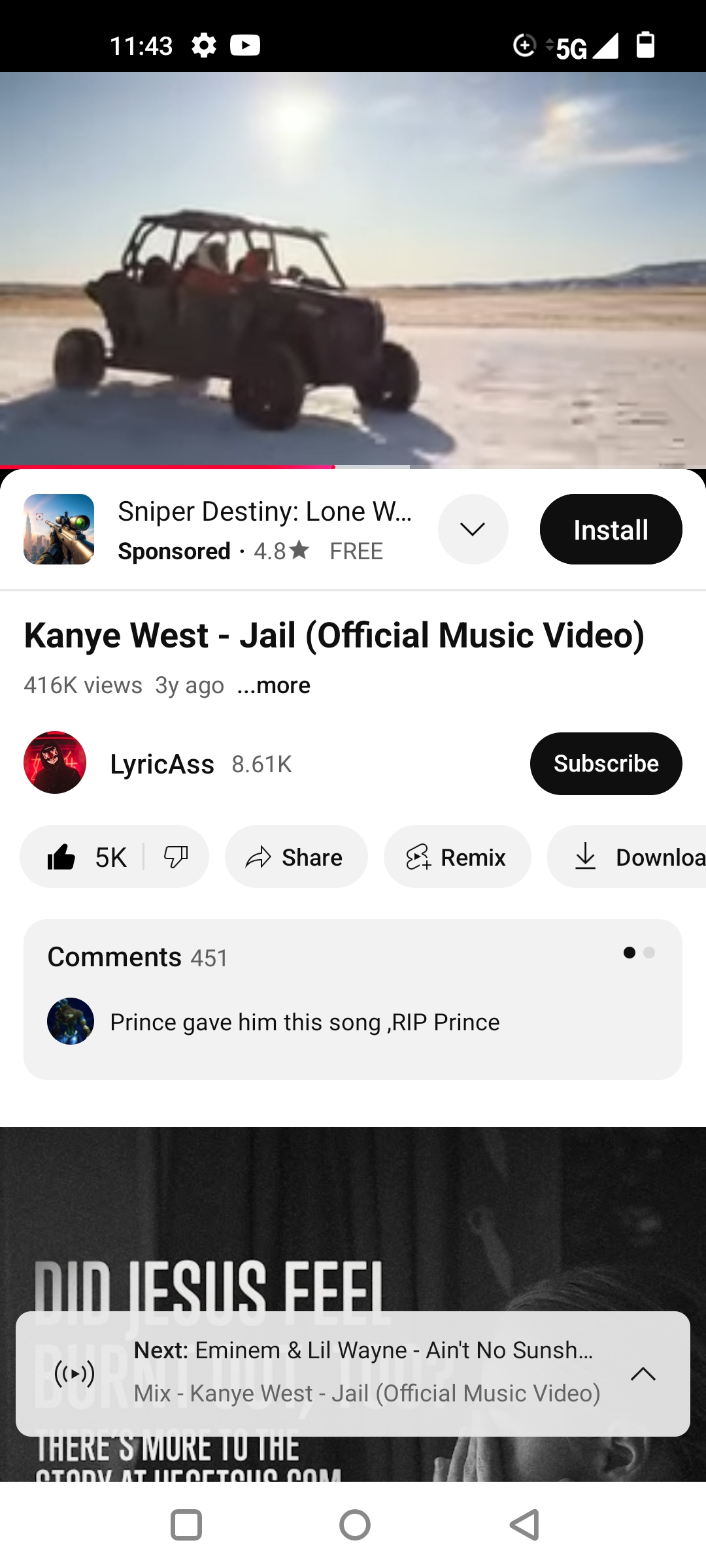Expand the video description with ...more

[273, 685]
